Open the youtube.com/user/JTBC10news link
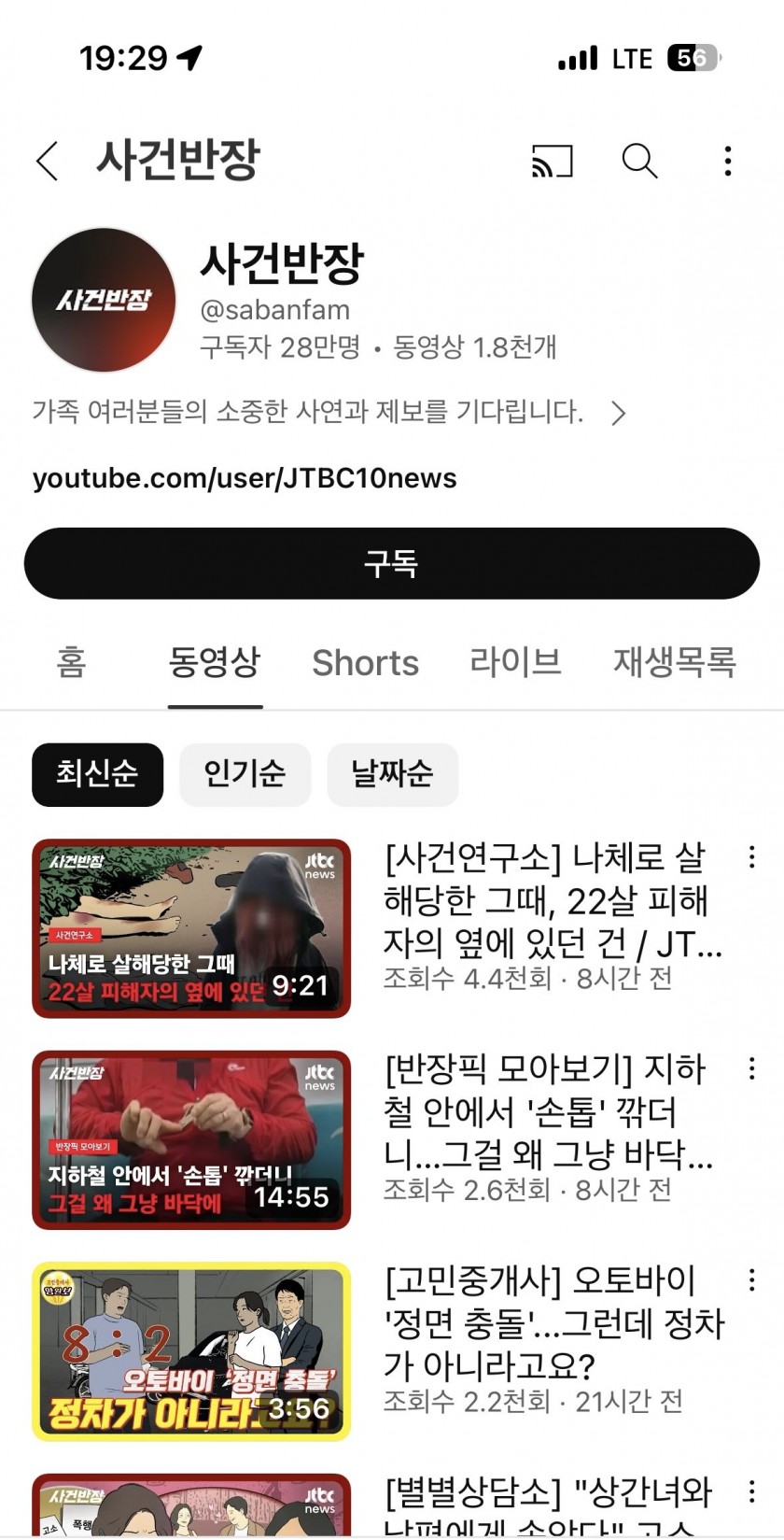This screenshot has height=1540, width=784. point(245,478)
